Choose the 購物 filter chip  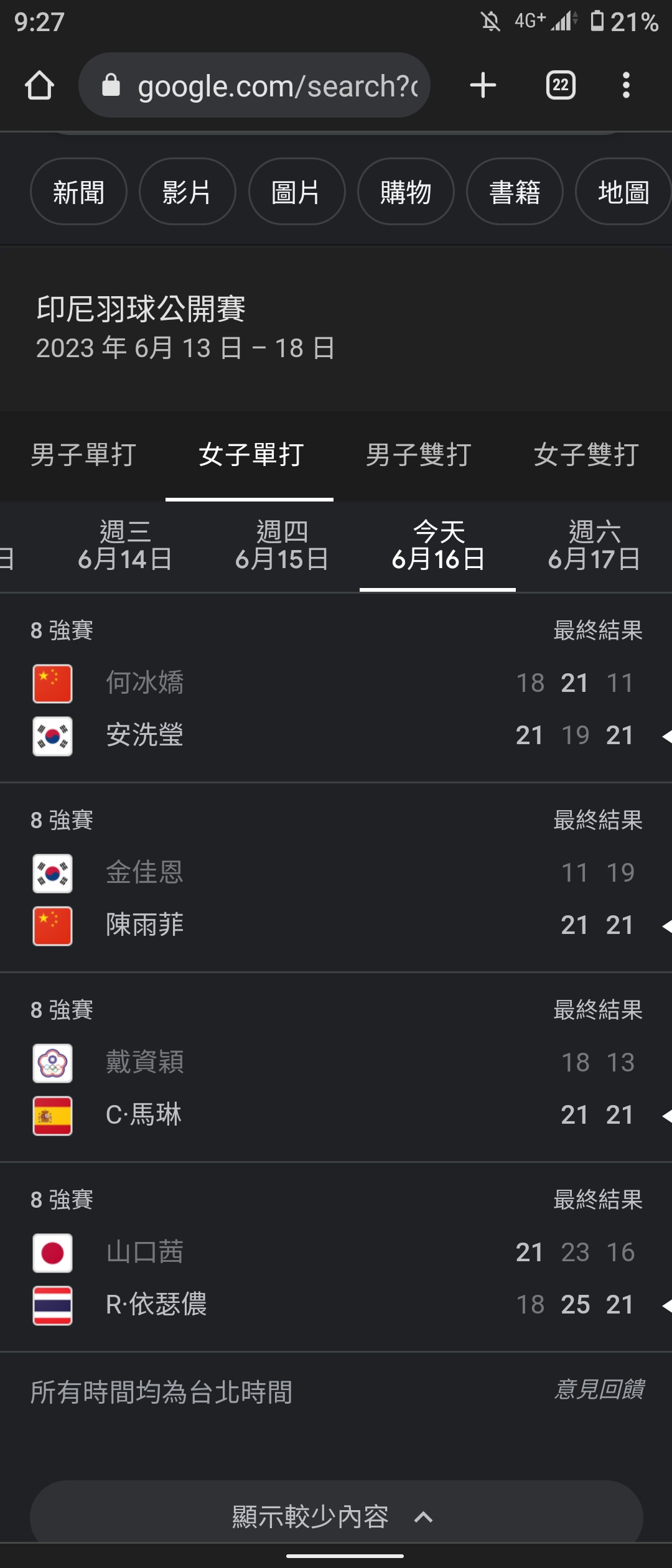coord(406,192)
